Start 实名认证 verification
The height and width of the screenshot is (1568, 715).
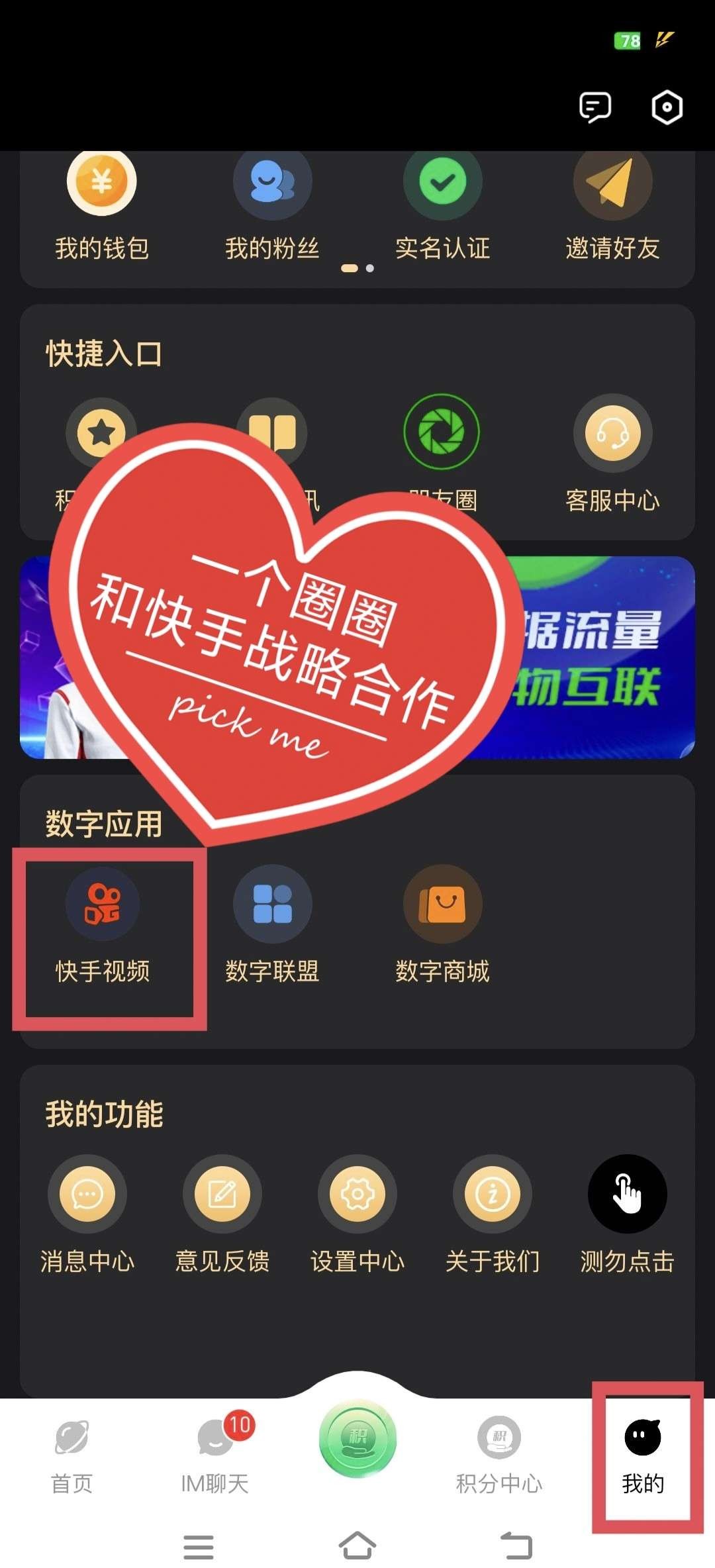[442, 207]
